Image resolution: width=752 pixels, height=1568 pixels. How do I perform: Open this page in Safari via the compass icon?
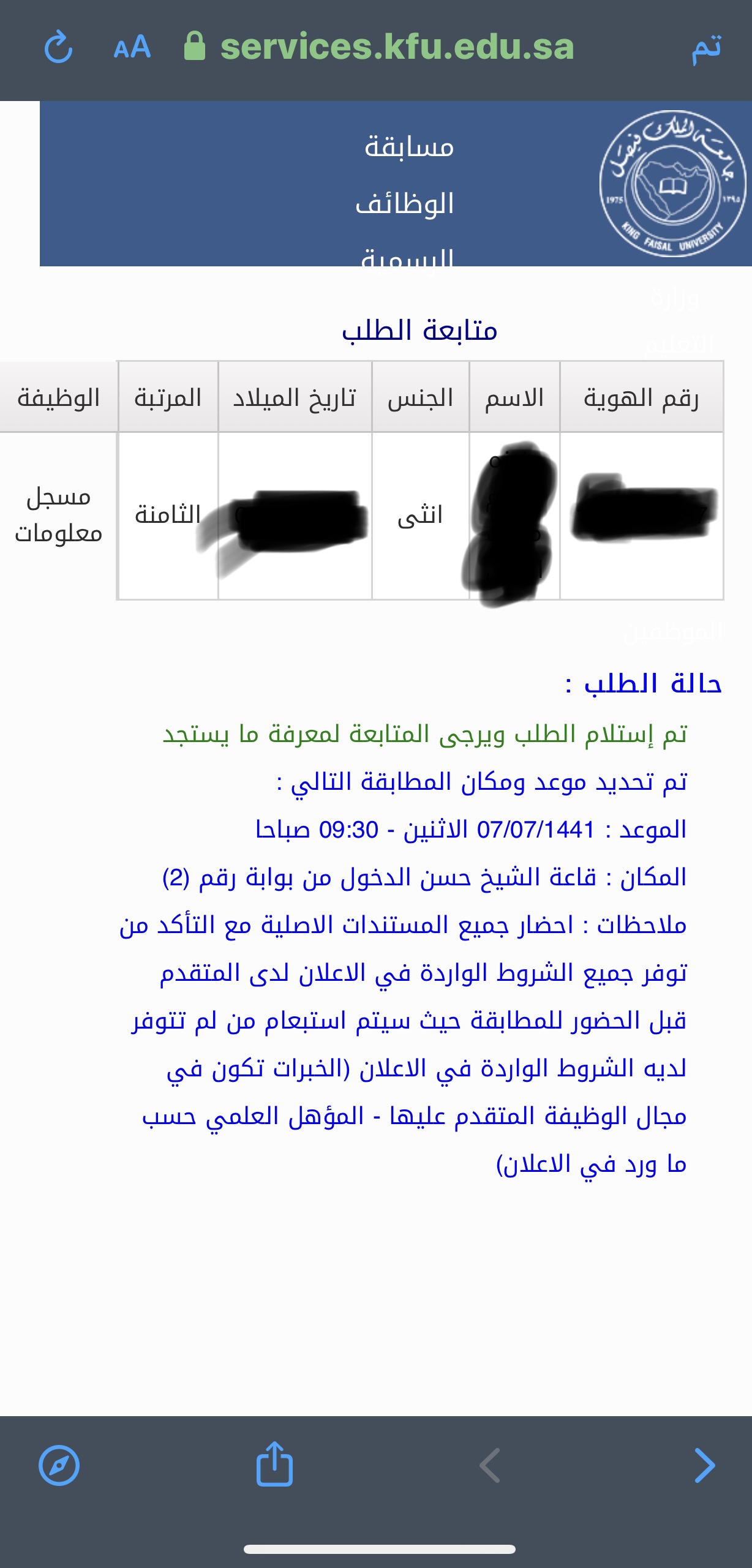[x=59, y=1466]
